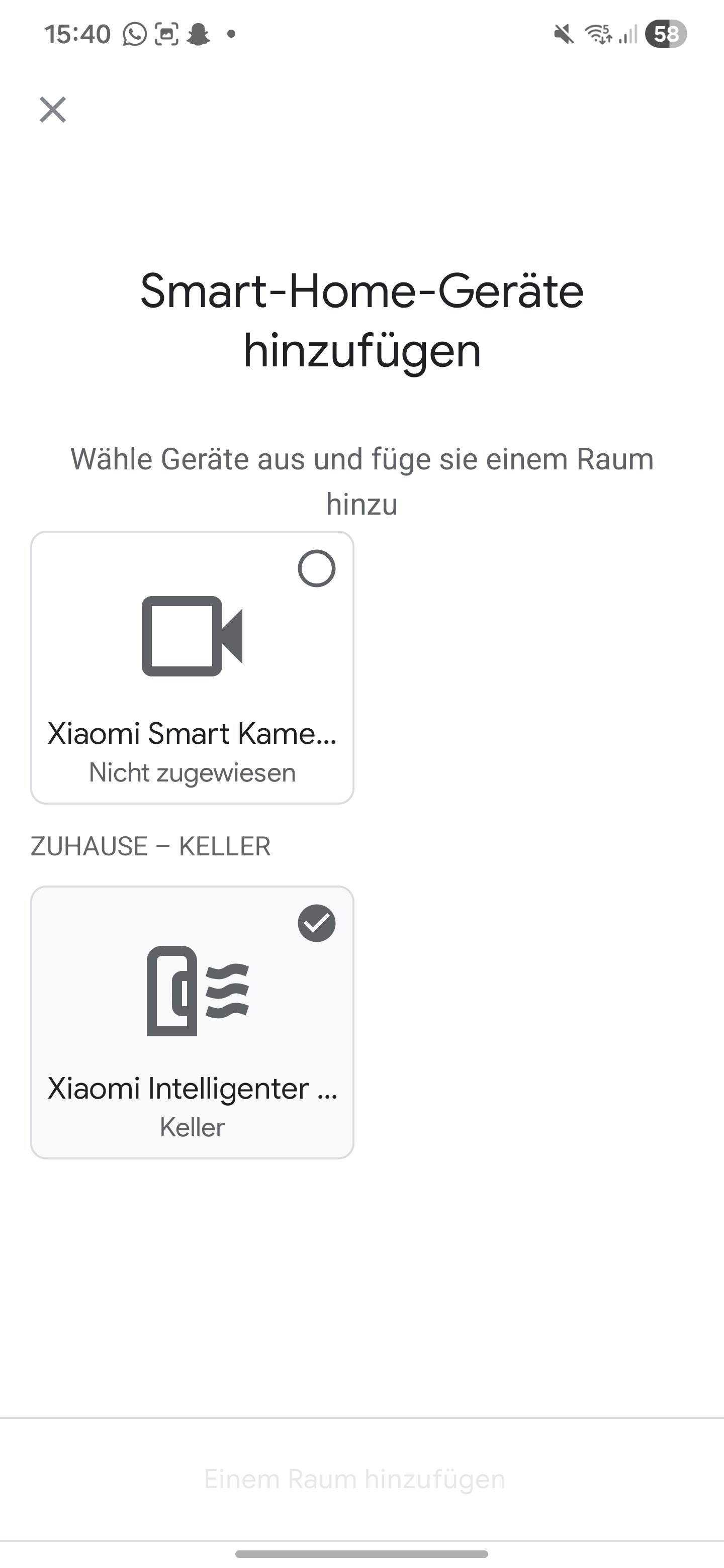Select the Xiaomi Smart Kamera card

[x=192, y=667]
